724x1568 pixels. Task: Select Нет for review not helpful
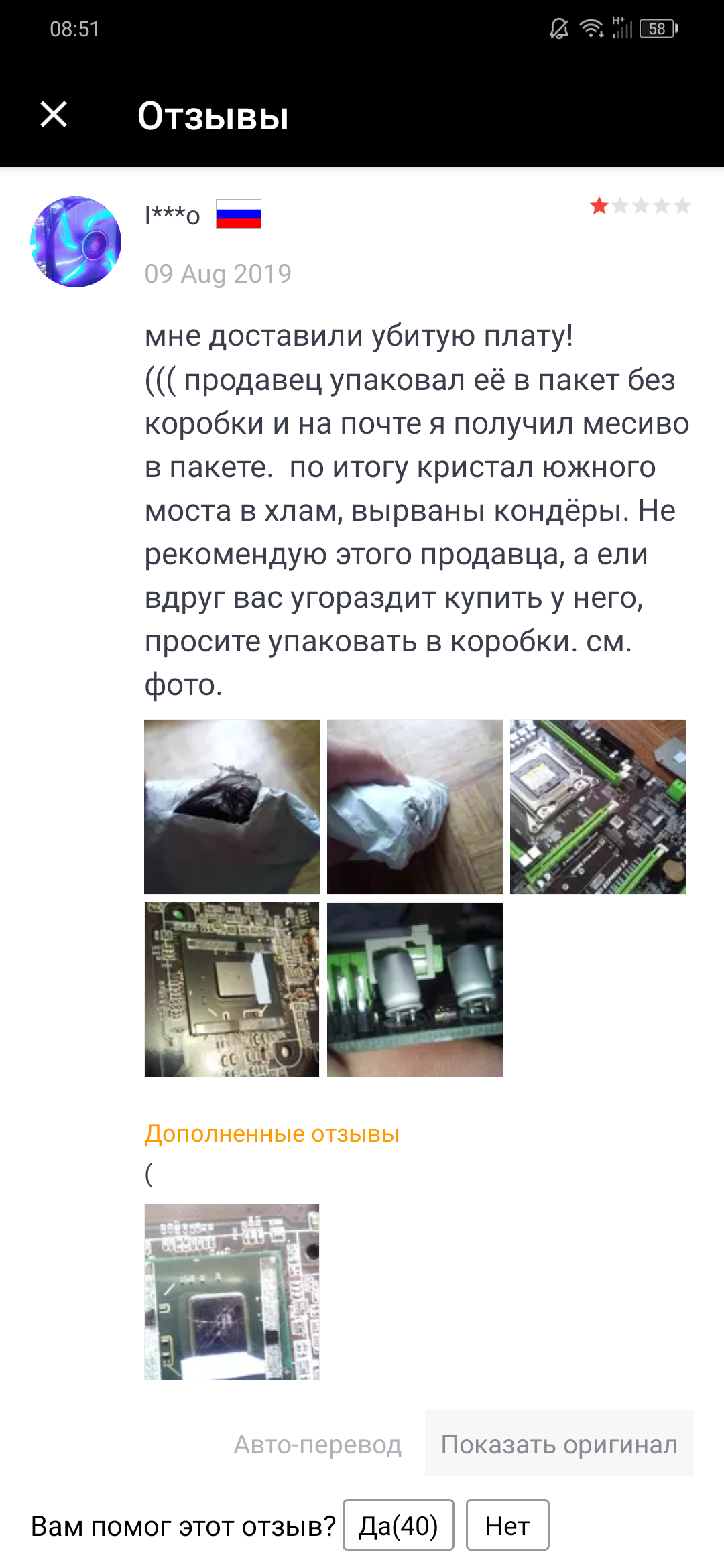pyautogui.click(x=507, y=1525)
